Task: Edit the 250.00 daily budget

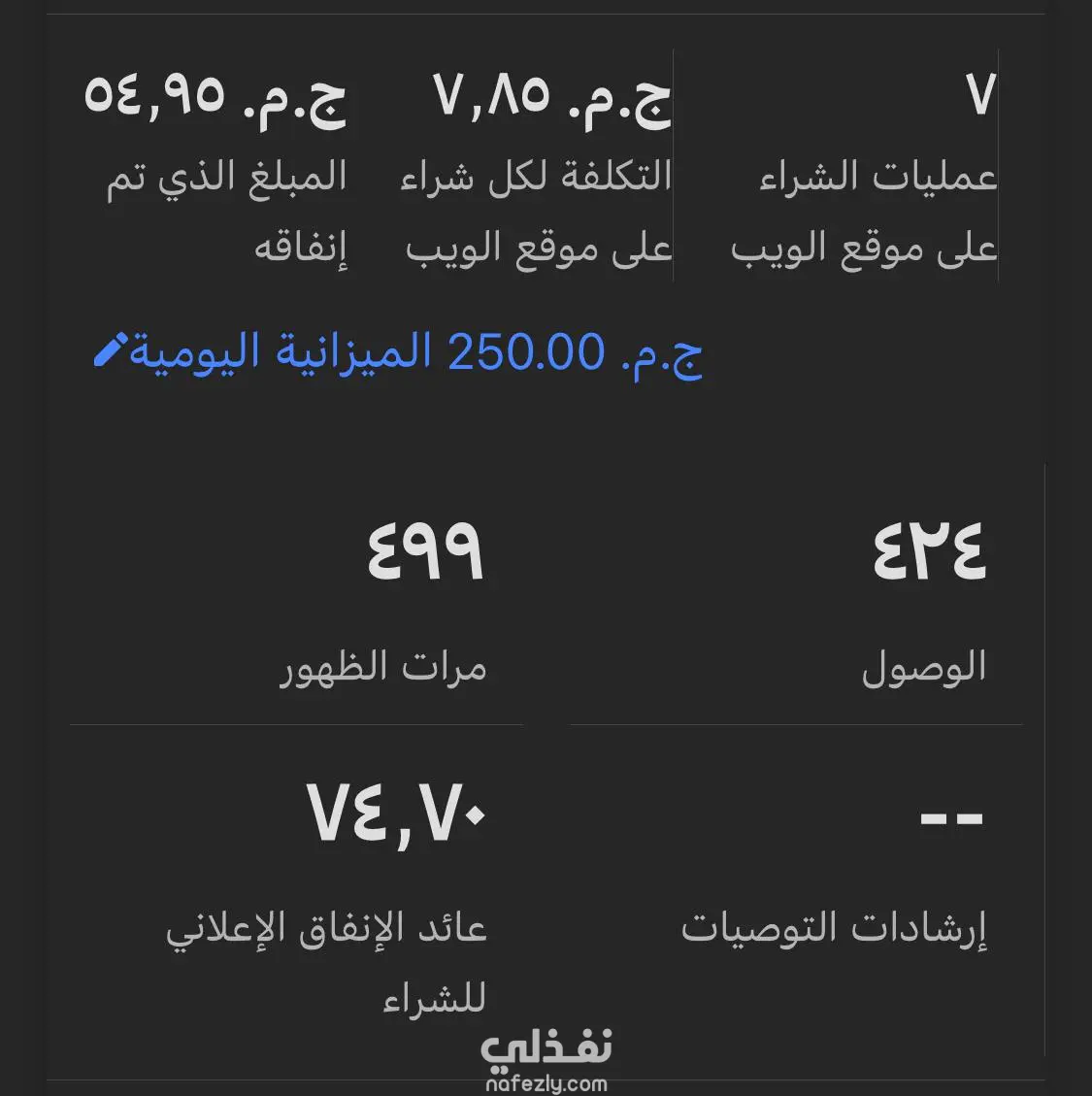Action: point(111,349)
